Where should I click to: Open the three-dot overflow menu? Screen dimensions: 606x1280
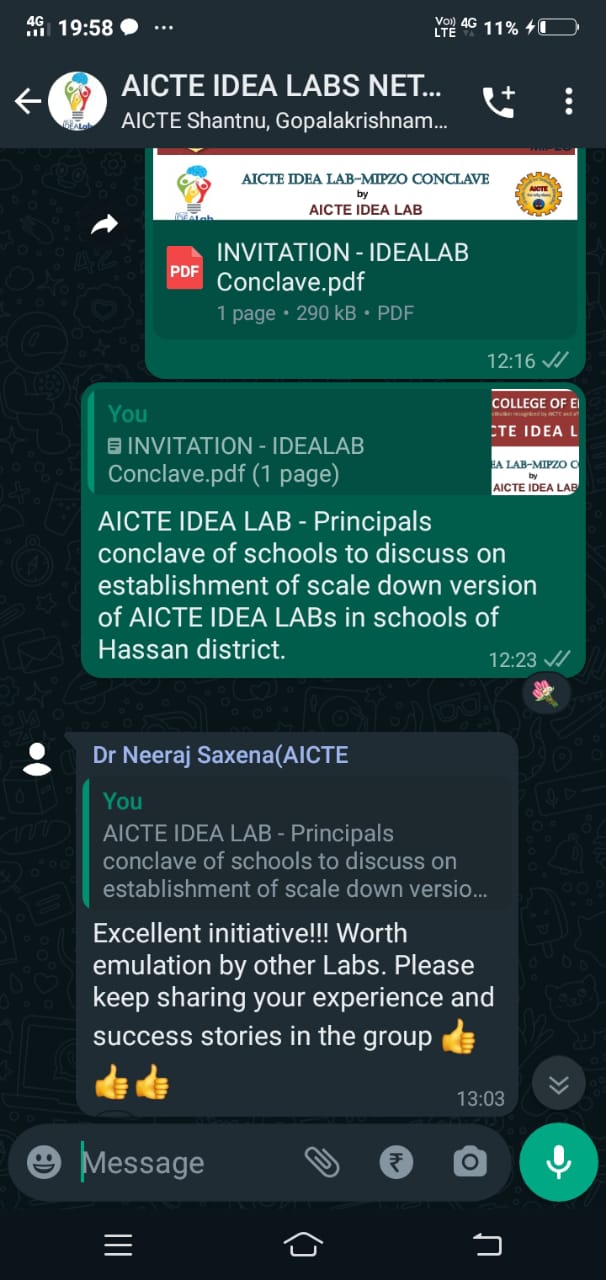[x=568, y=102]
